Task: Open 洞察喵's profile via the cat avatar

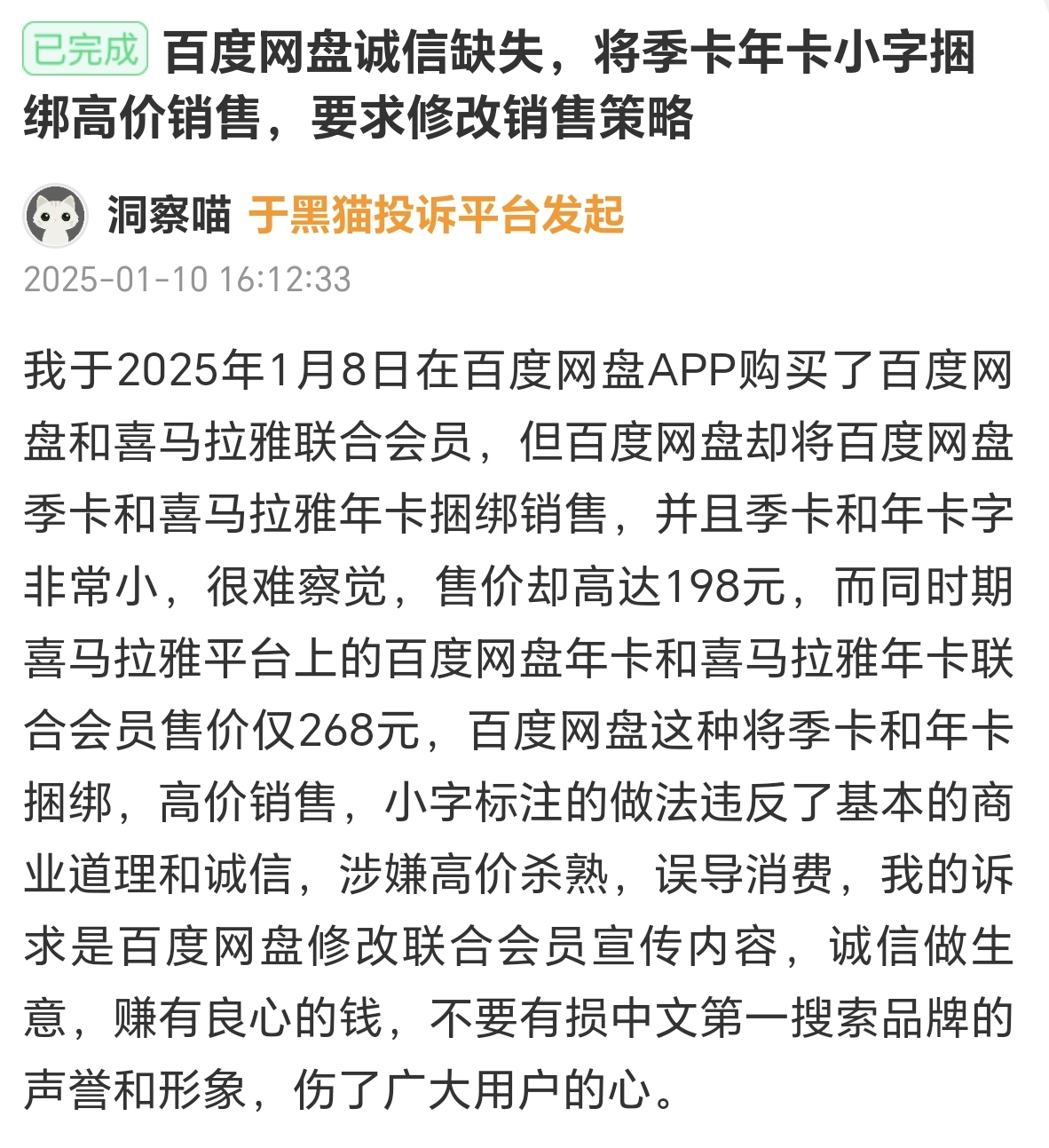Action: pyautogui.click(x=55, y=216)
